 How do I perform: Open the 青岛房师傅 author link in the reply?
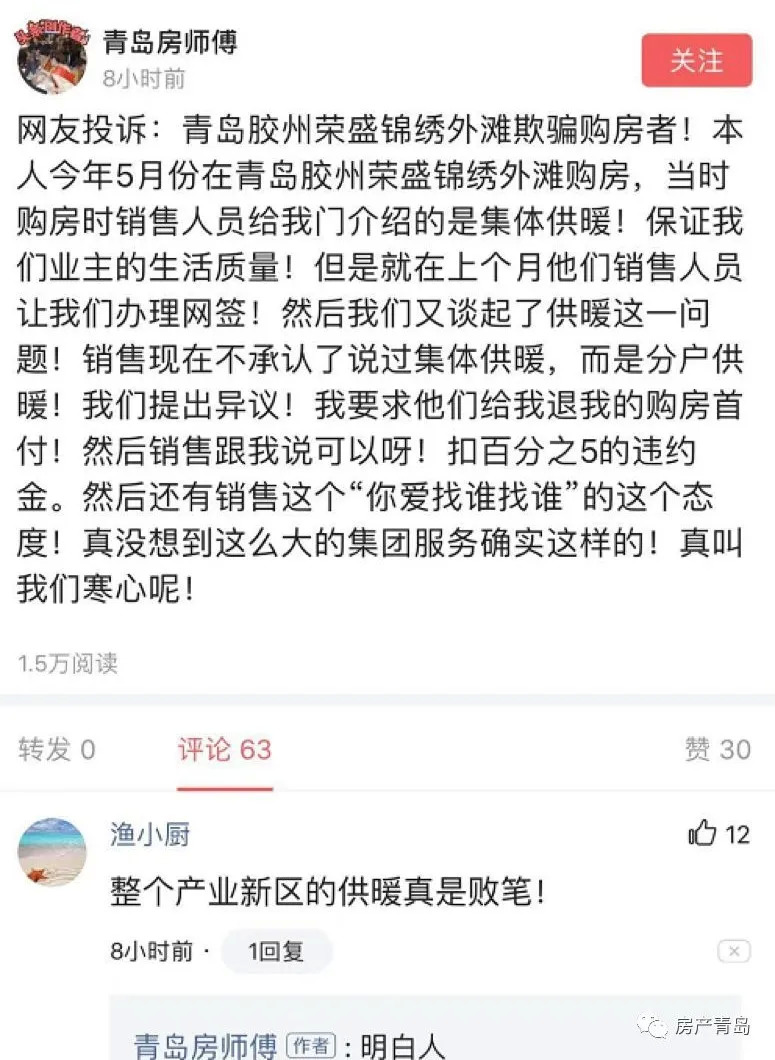[206, 1045]
